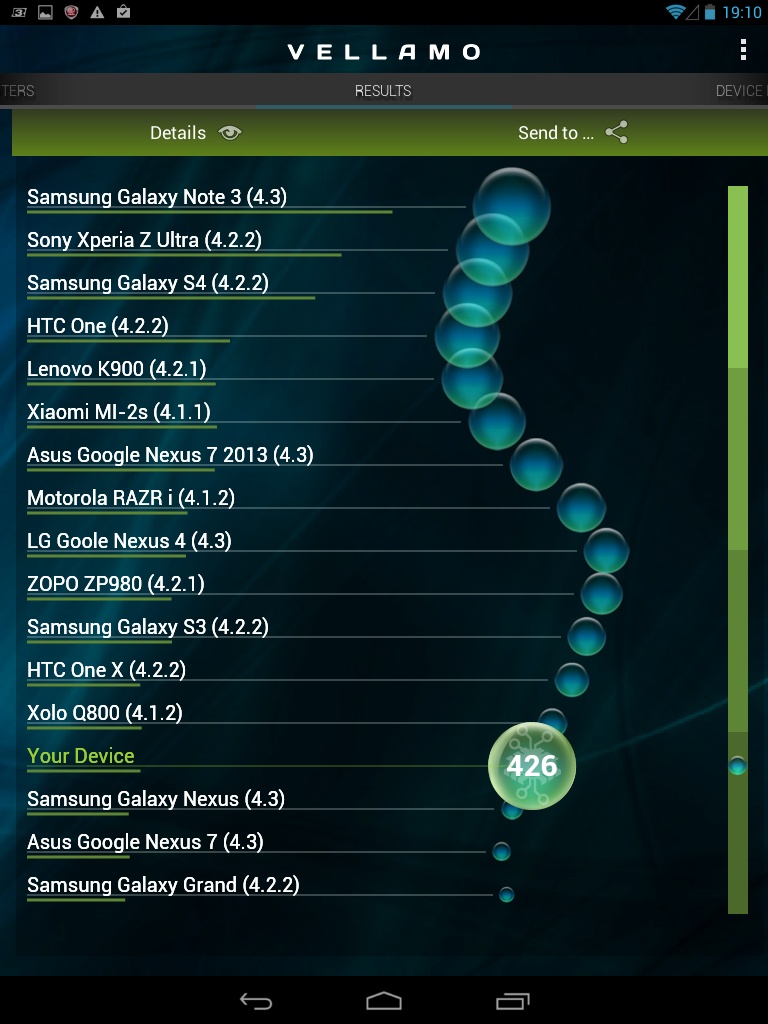Select the Your Device entry

[x=81, y=756]
